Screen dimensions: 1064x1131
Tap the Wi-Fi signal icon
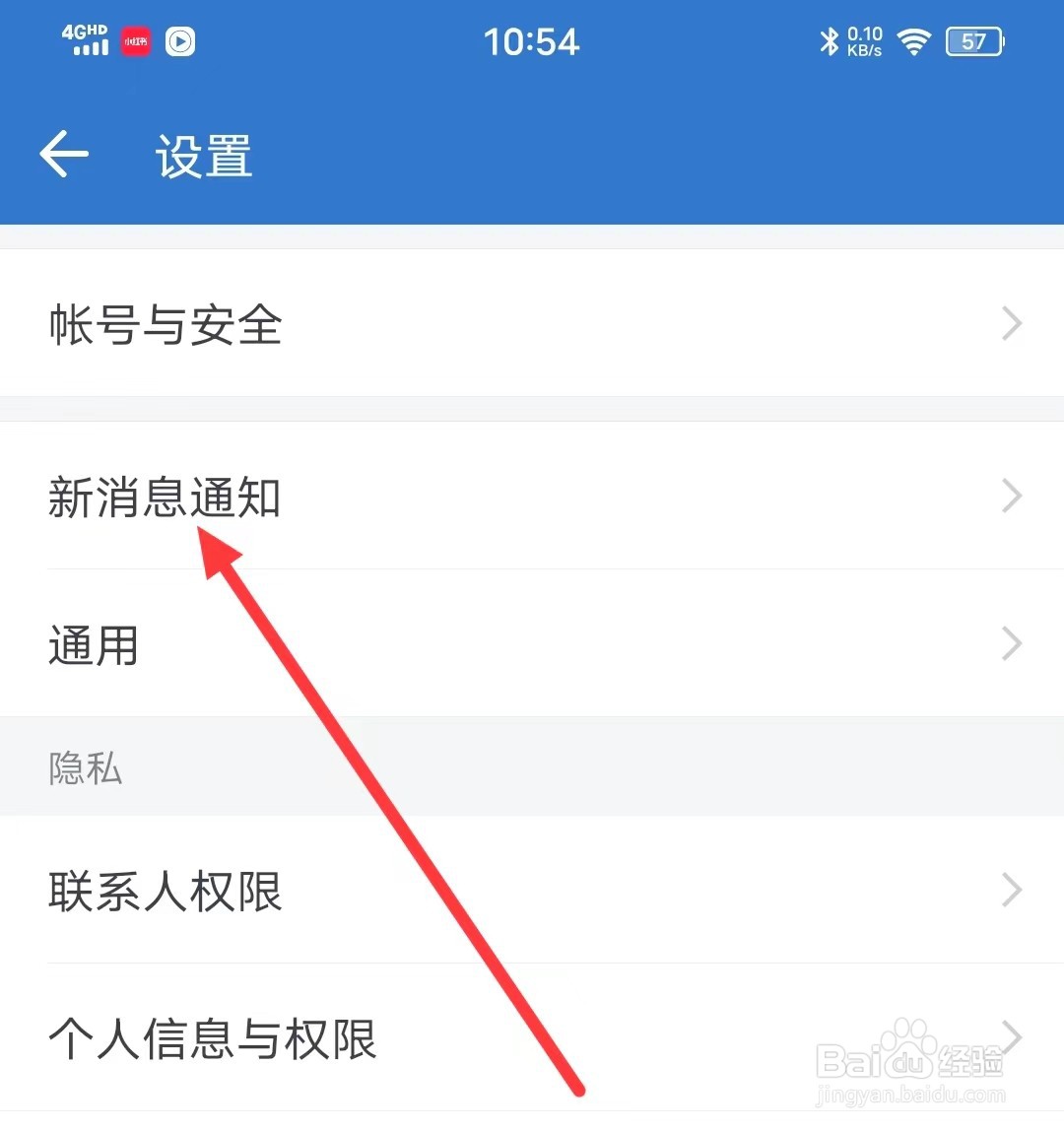(x=914, y=41)
